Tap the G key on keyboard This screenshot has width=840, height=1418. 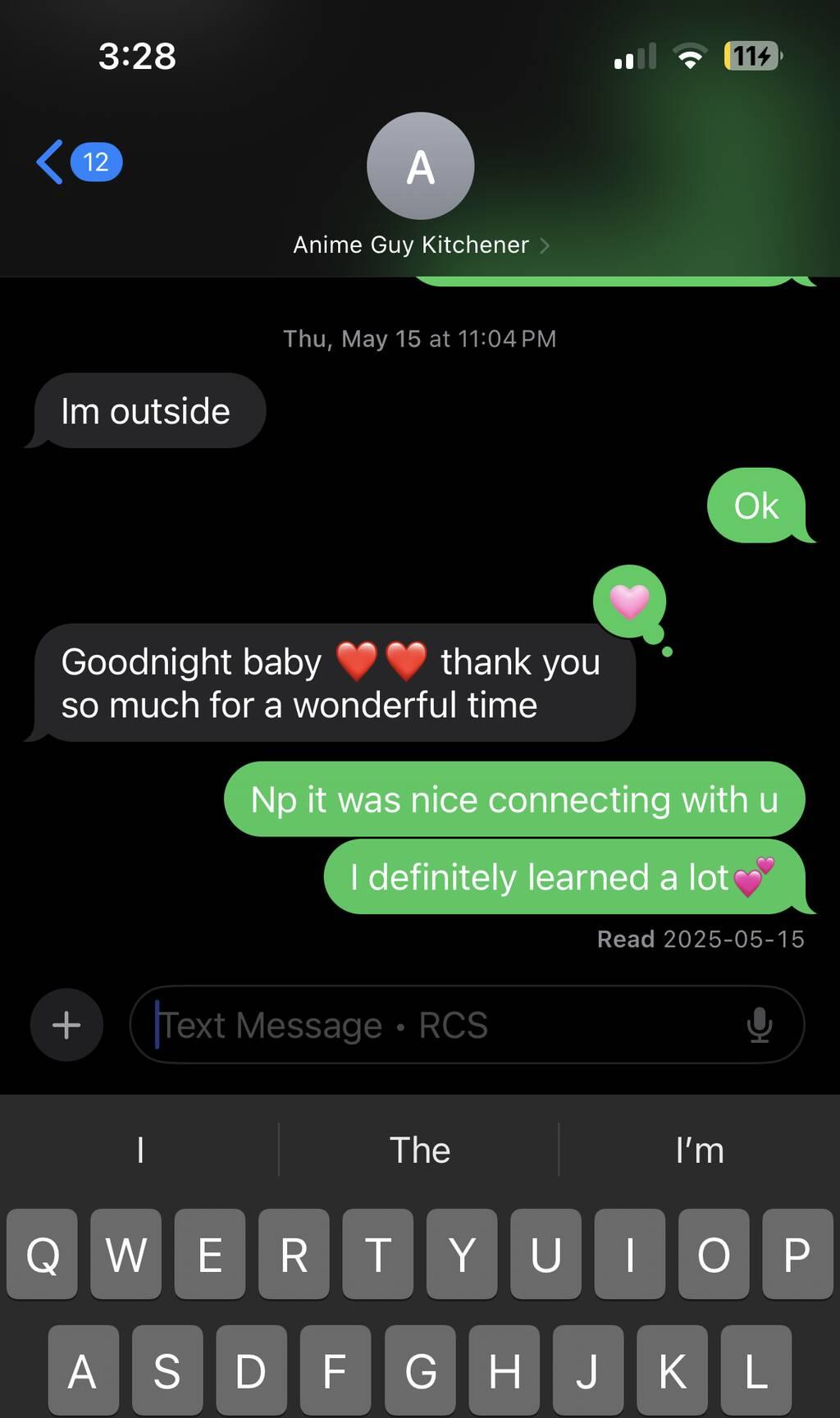420,1370
